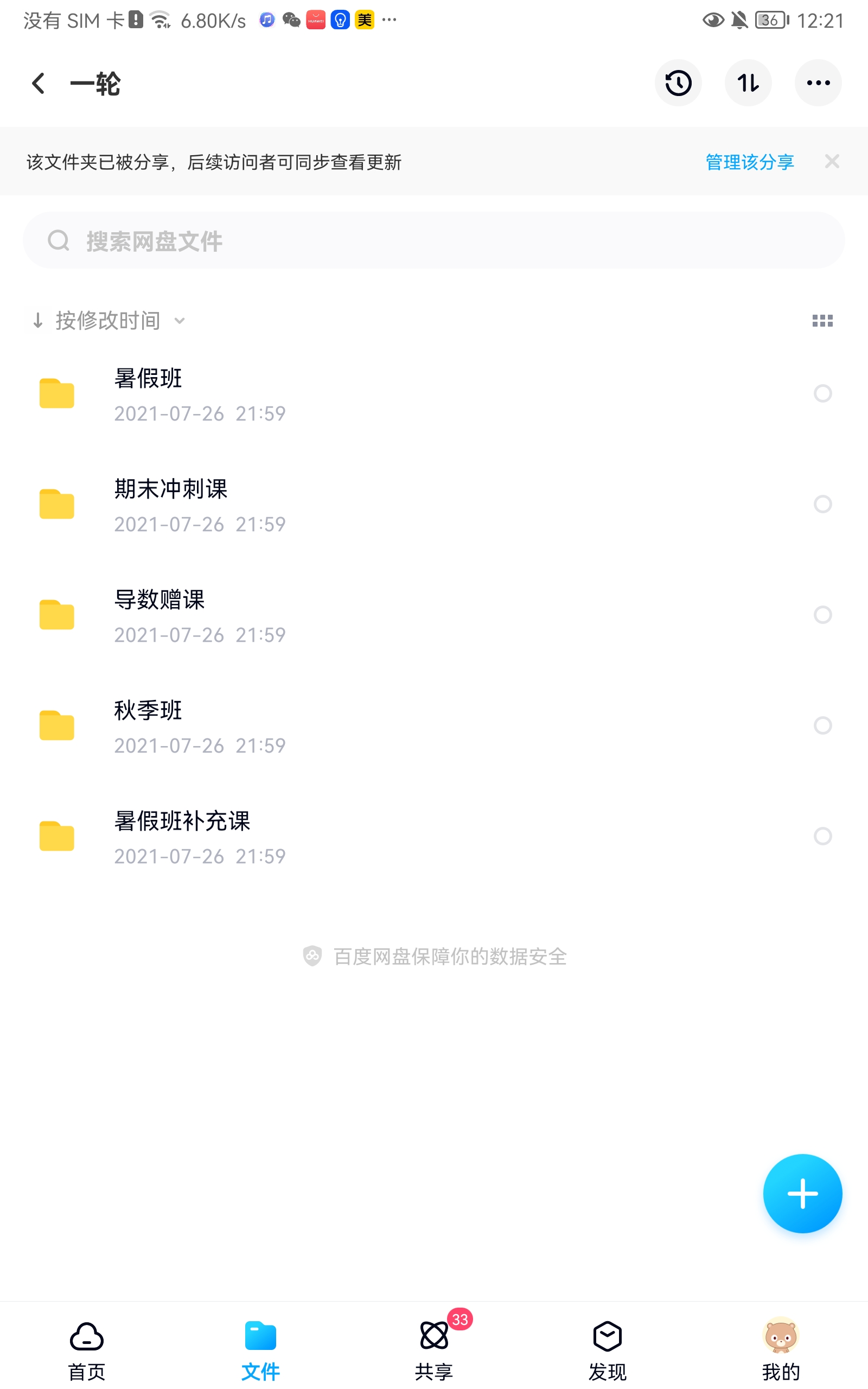Tap the blue plus add button
This screenshot has width=868, height=1389.
[802, 1193]
